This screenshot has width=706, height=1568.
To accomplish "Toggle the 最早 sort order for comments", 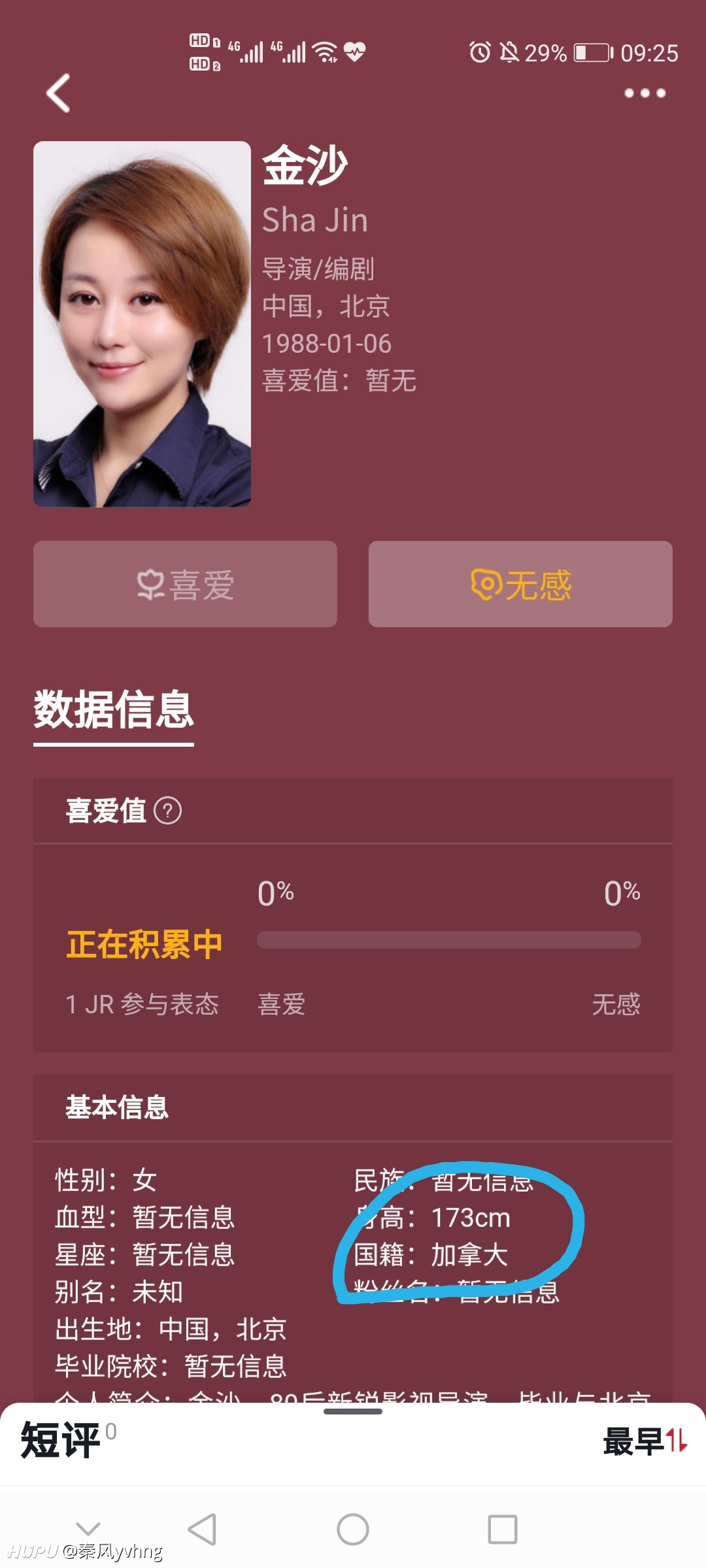I will [645, 1441].
